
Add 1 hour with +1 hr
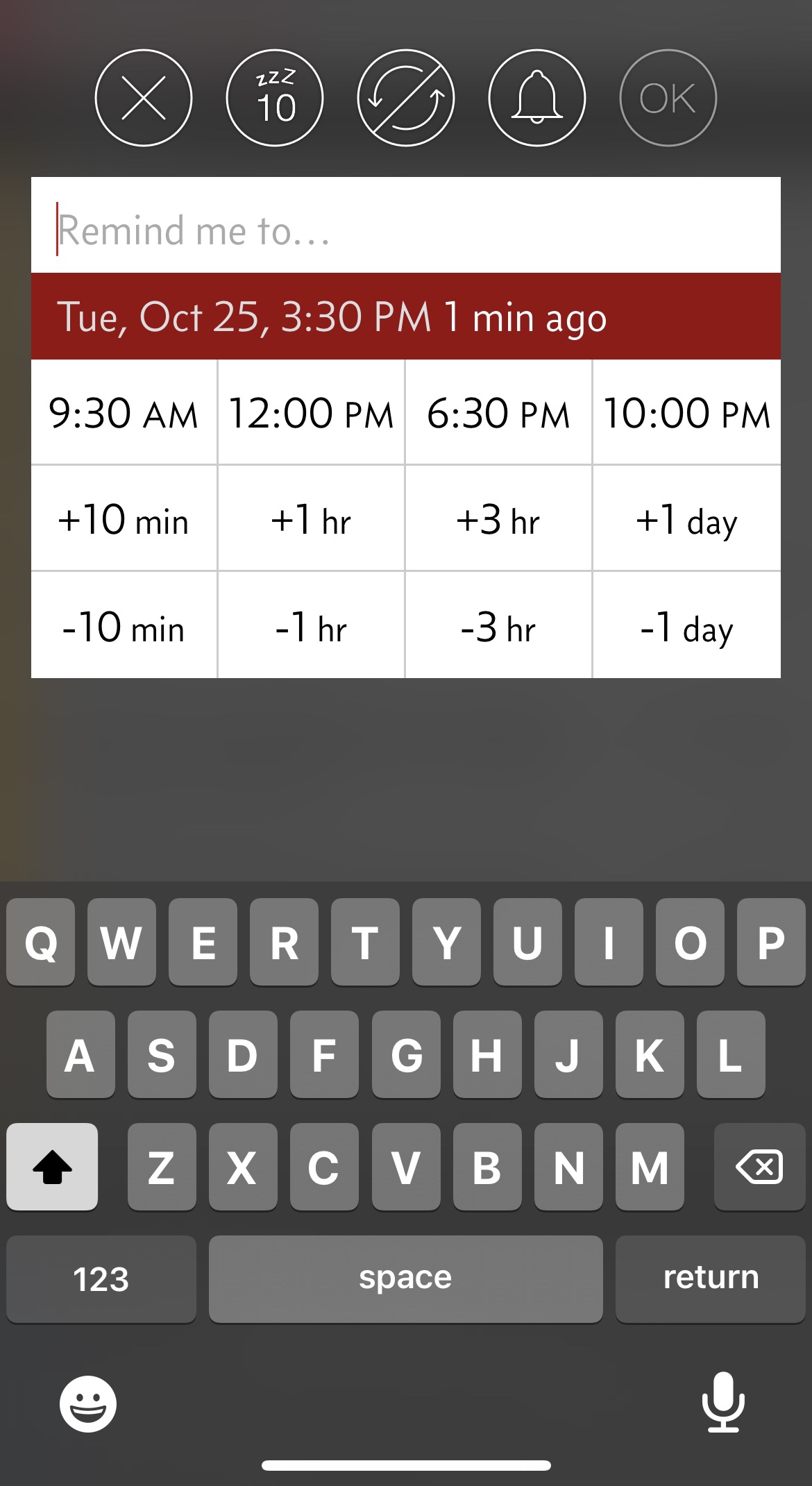coord(312,518)
